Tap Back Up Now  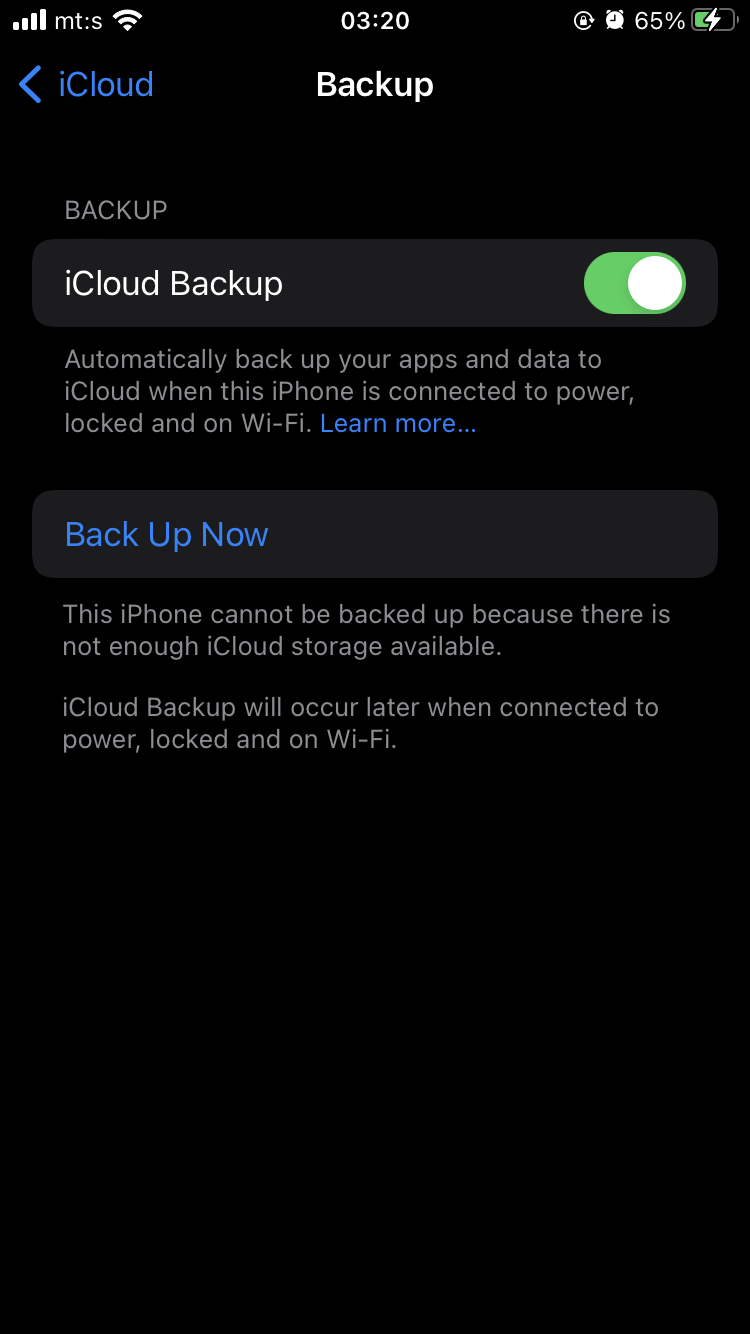166,534
